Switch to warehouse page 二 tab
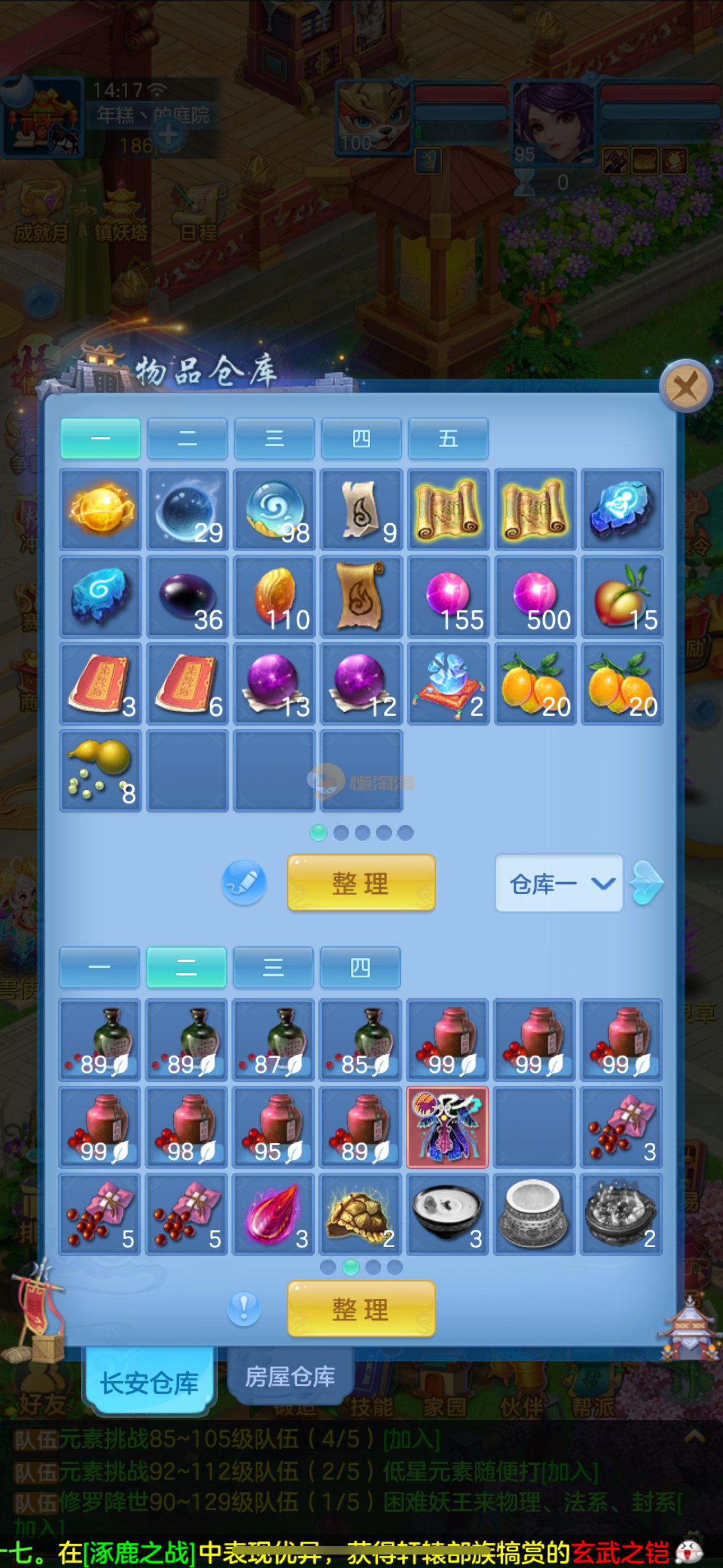The width and height of the screenshot is (723, 1568). pyautogui.click(x=187, y=438)
